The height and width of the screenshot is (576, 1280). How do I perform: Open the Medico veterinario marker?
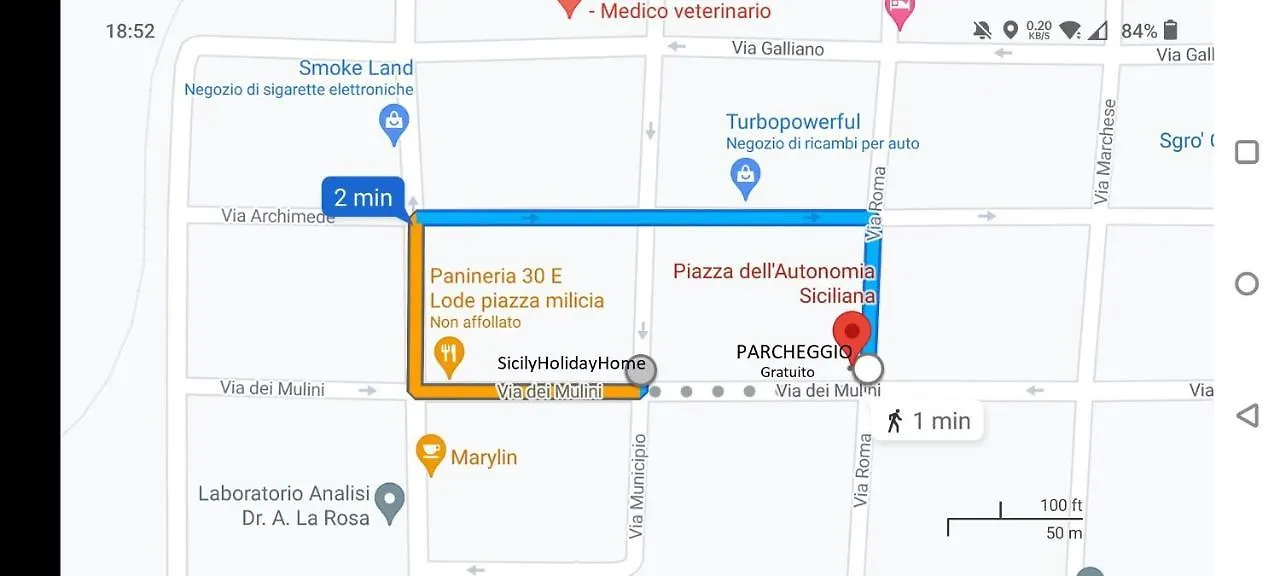[569, 8]
